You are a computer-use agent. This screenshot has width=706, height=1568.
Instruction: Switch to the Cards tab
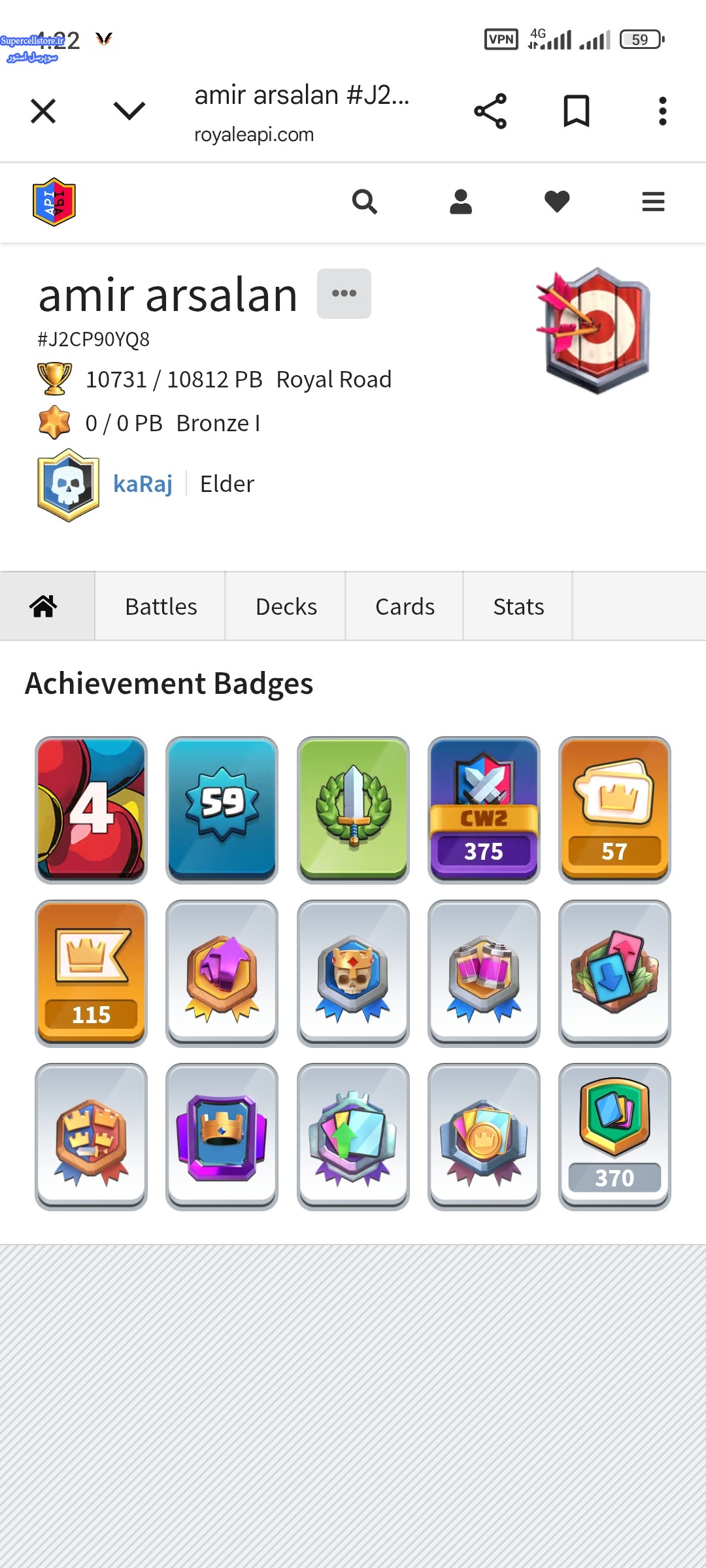(x=405, y=606)
